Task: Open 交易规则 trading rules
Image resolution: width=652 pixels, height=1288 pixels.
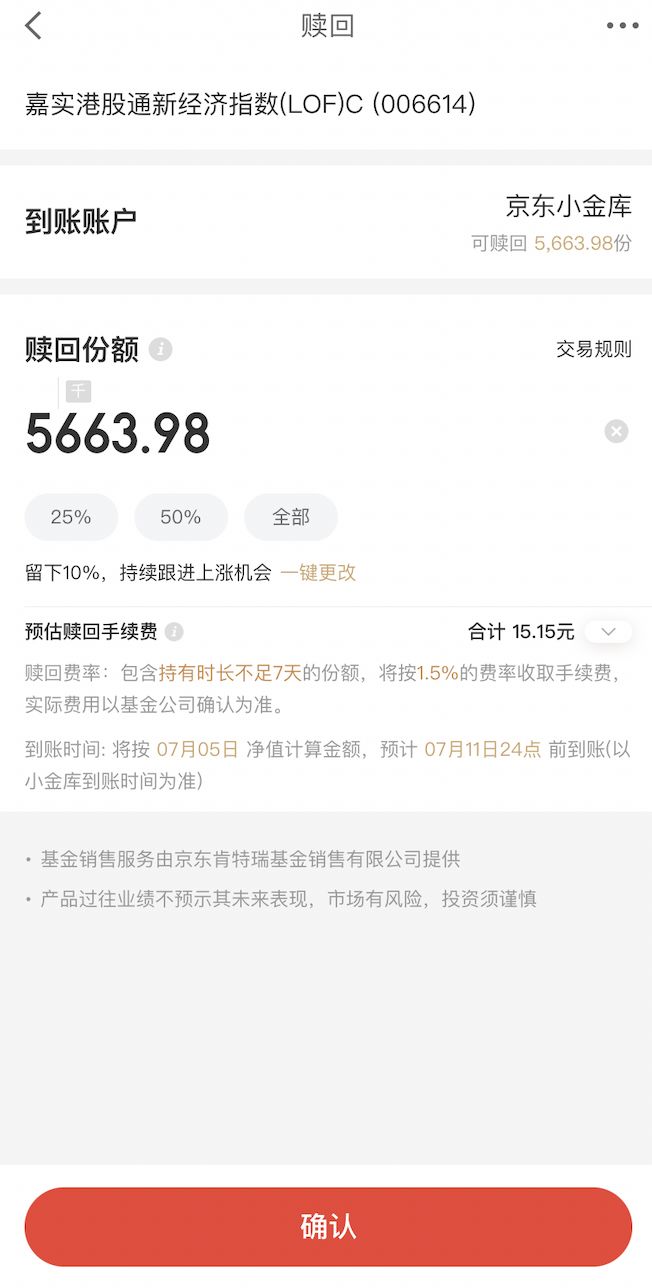Action: (593, 349)
